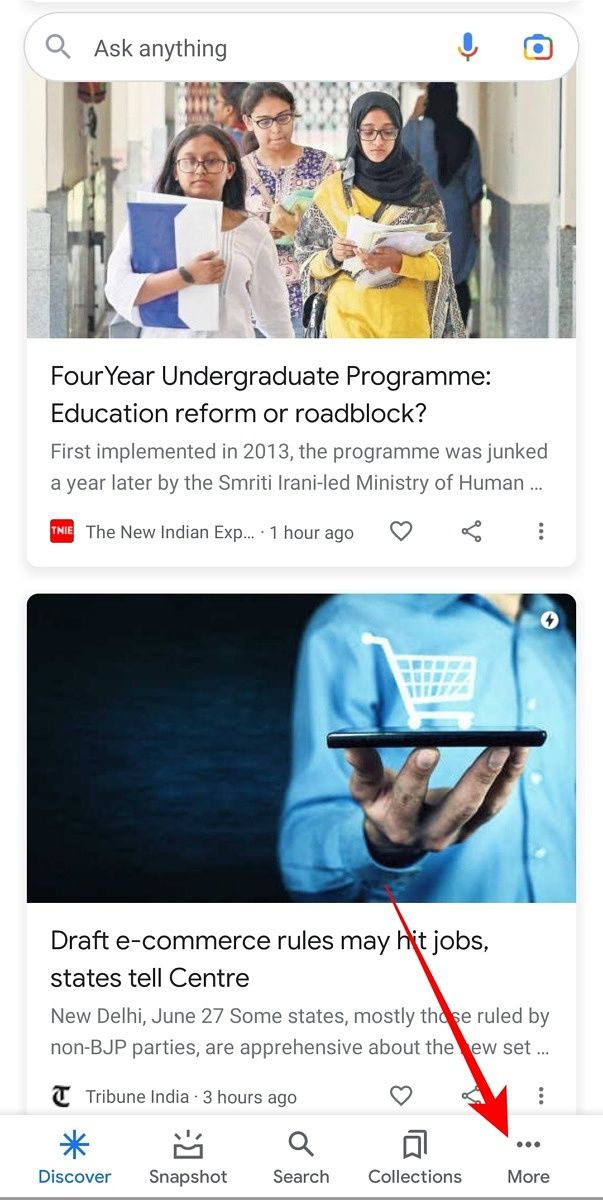The image size is (603, 1200).
Task: Open the More tab
Action: pos(528,1158)
